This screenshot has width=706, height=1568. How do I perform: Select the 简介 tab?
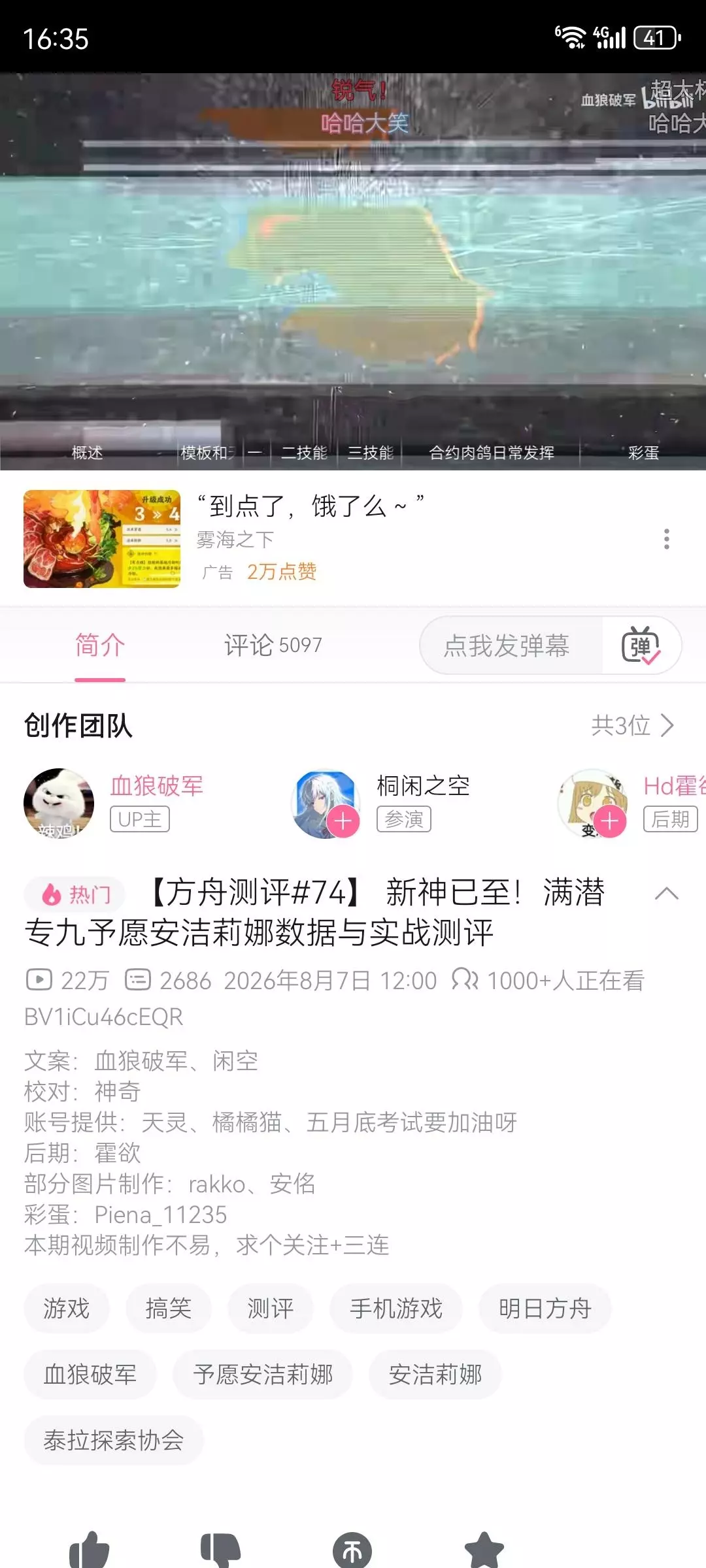(x=100, y=645)
